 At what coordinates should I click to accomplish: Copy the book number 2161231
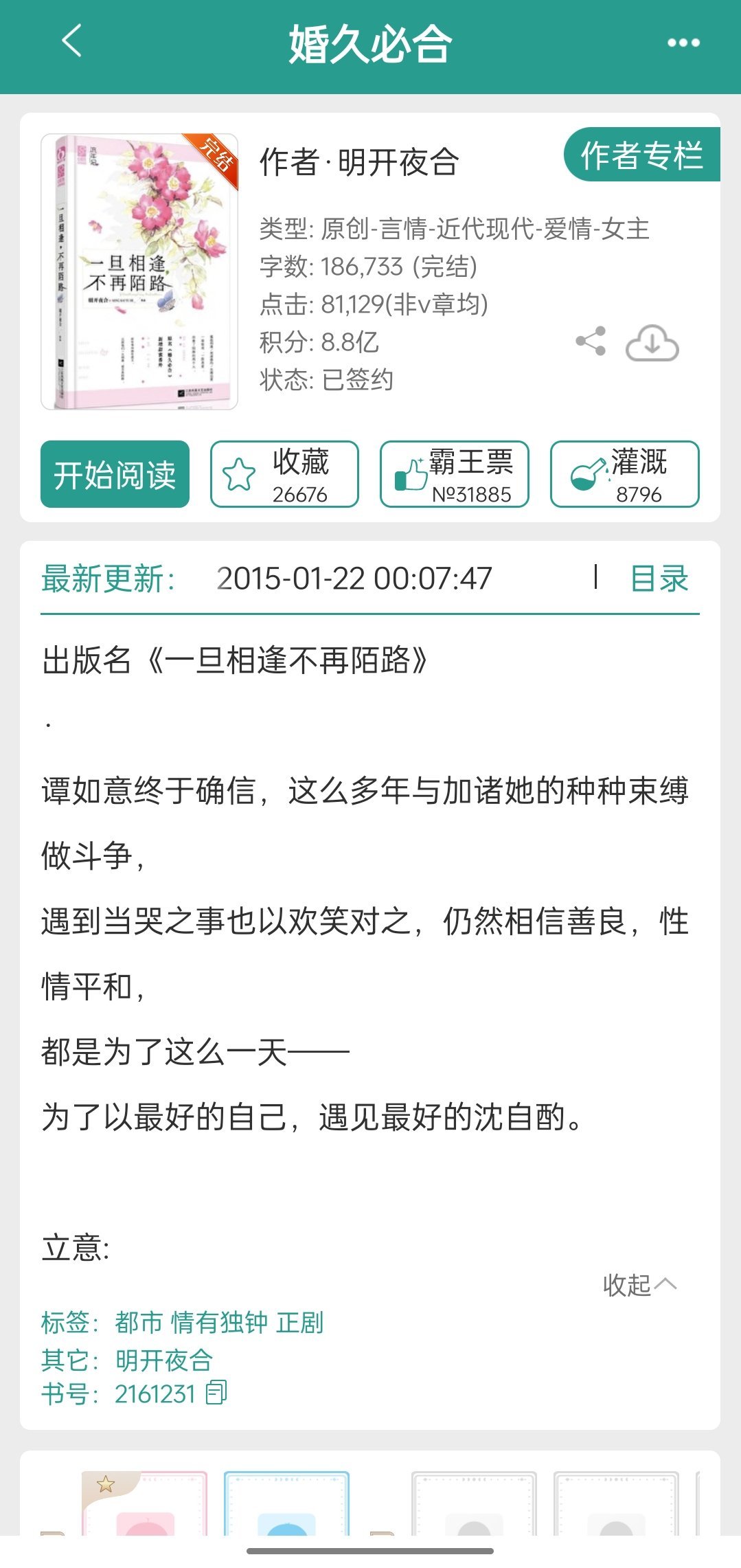pyautogui.click(x=217, y=1393)
